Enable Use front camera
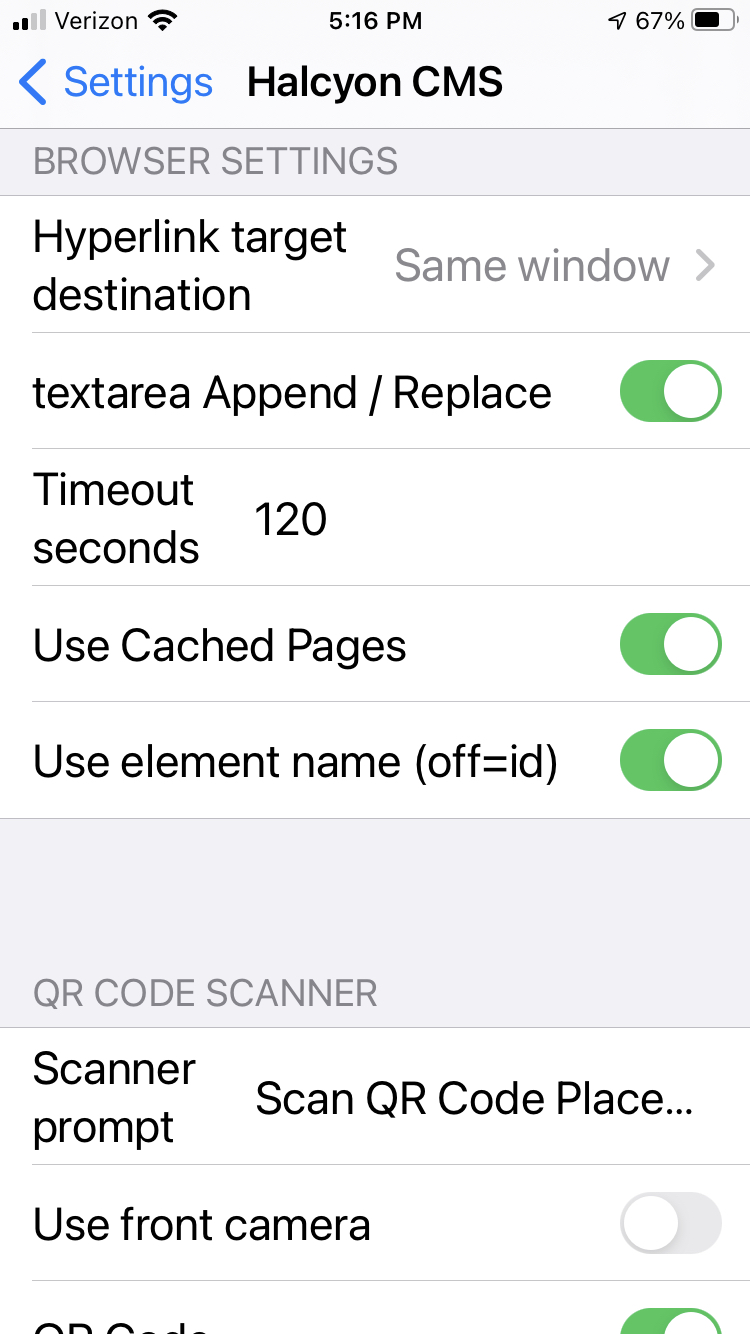This screenshot has height=1334, width=750. tap(670, 1223)
